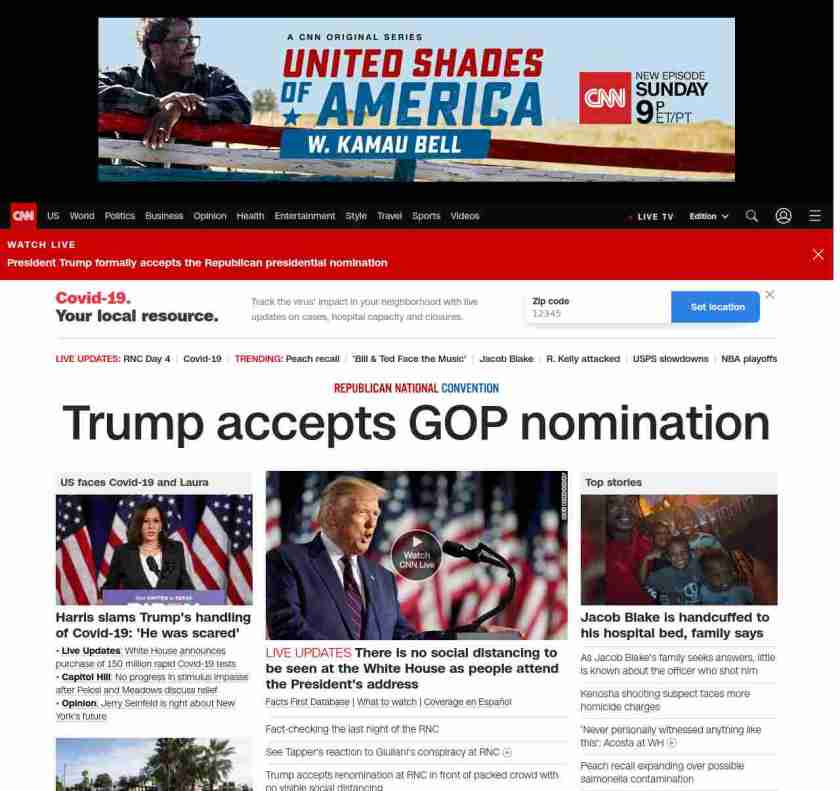Open the Jacob Blake handcuffed story
Viewport: 840px width, 791px height.
click(x=674, y=625)
